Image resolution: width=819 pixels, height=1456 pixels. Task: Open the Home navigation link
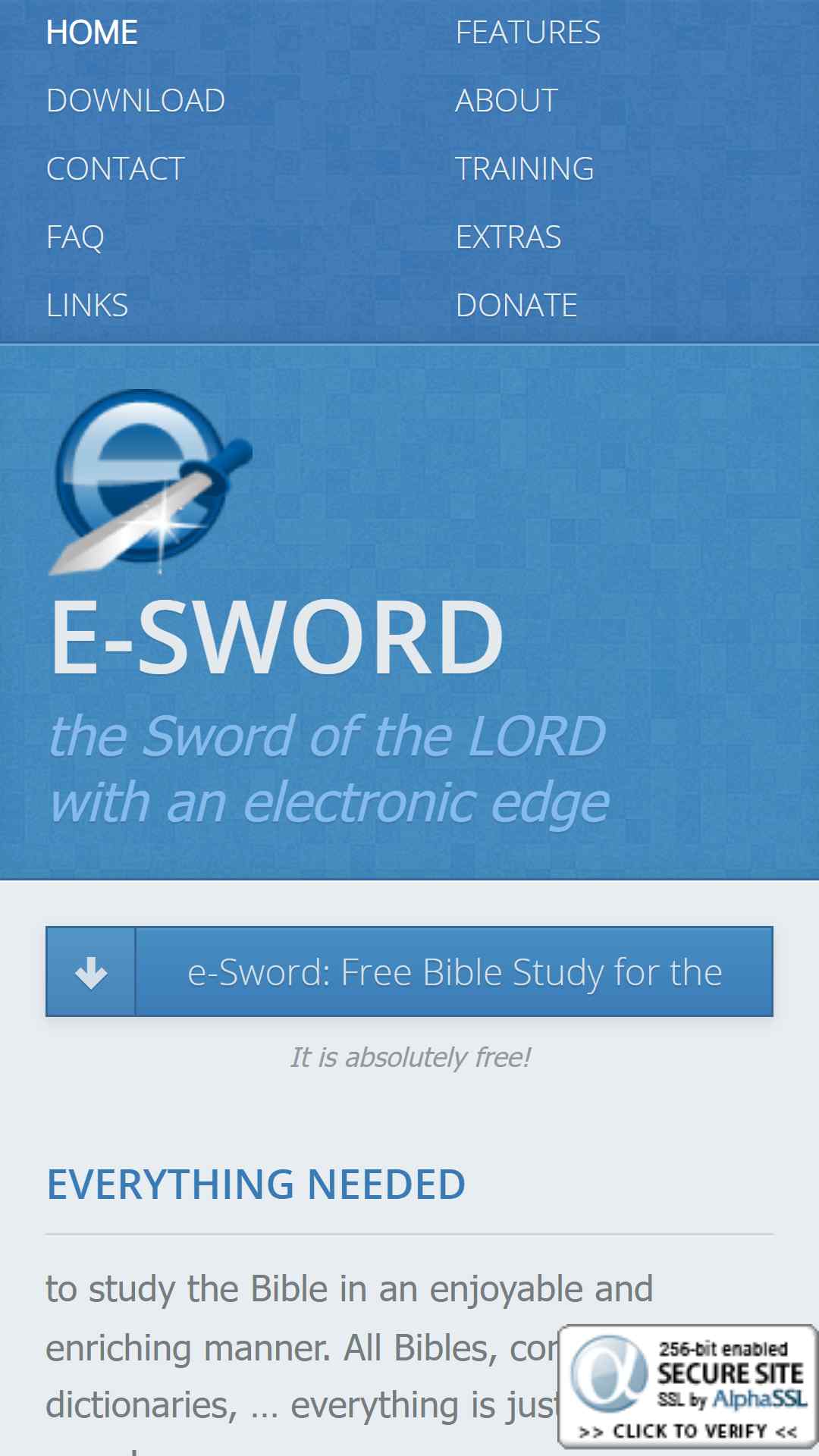[92, 33]
